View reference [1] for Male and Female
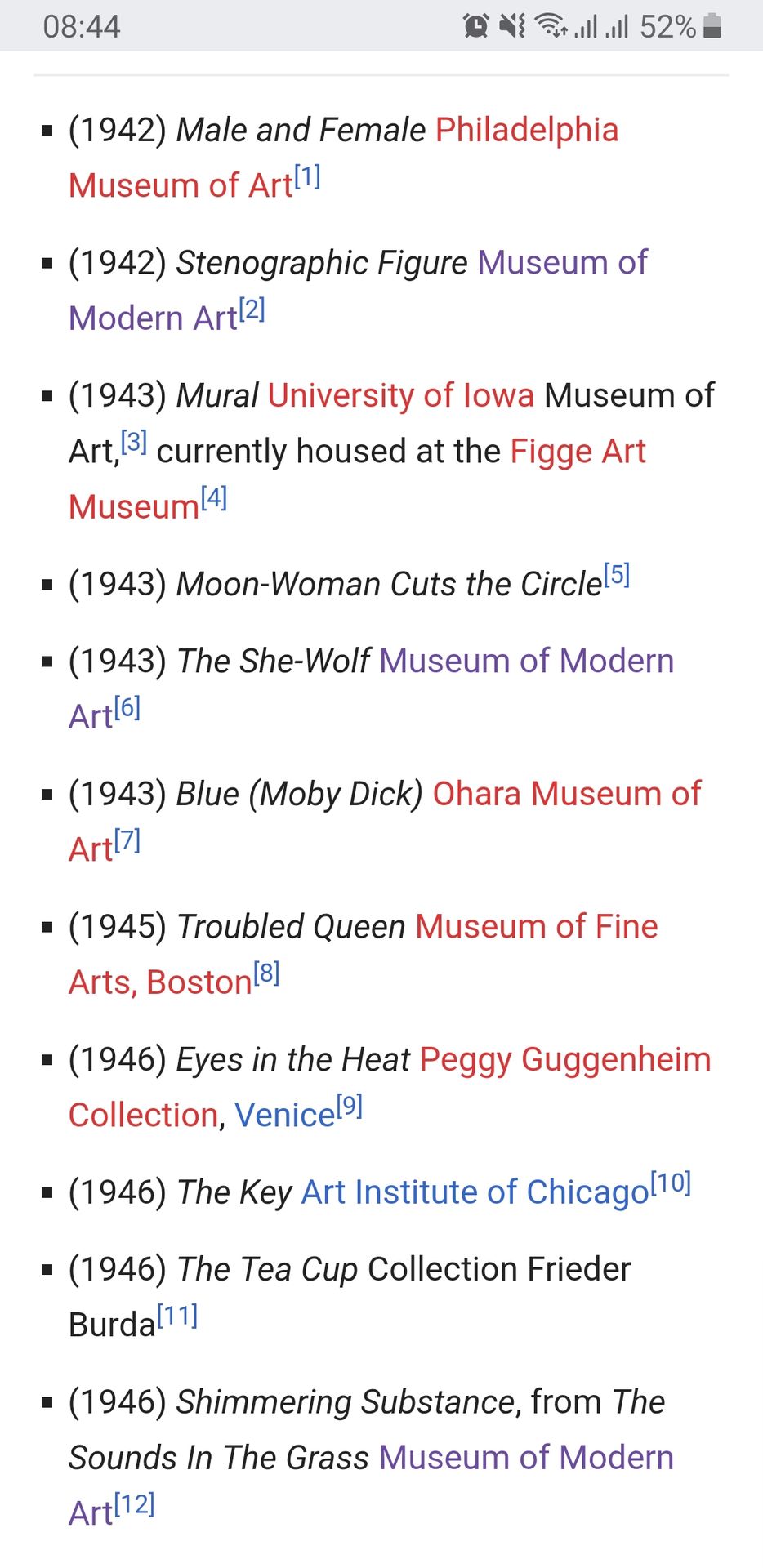The width and height of the screenshot is (763, 1568). click(307, 176)
